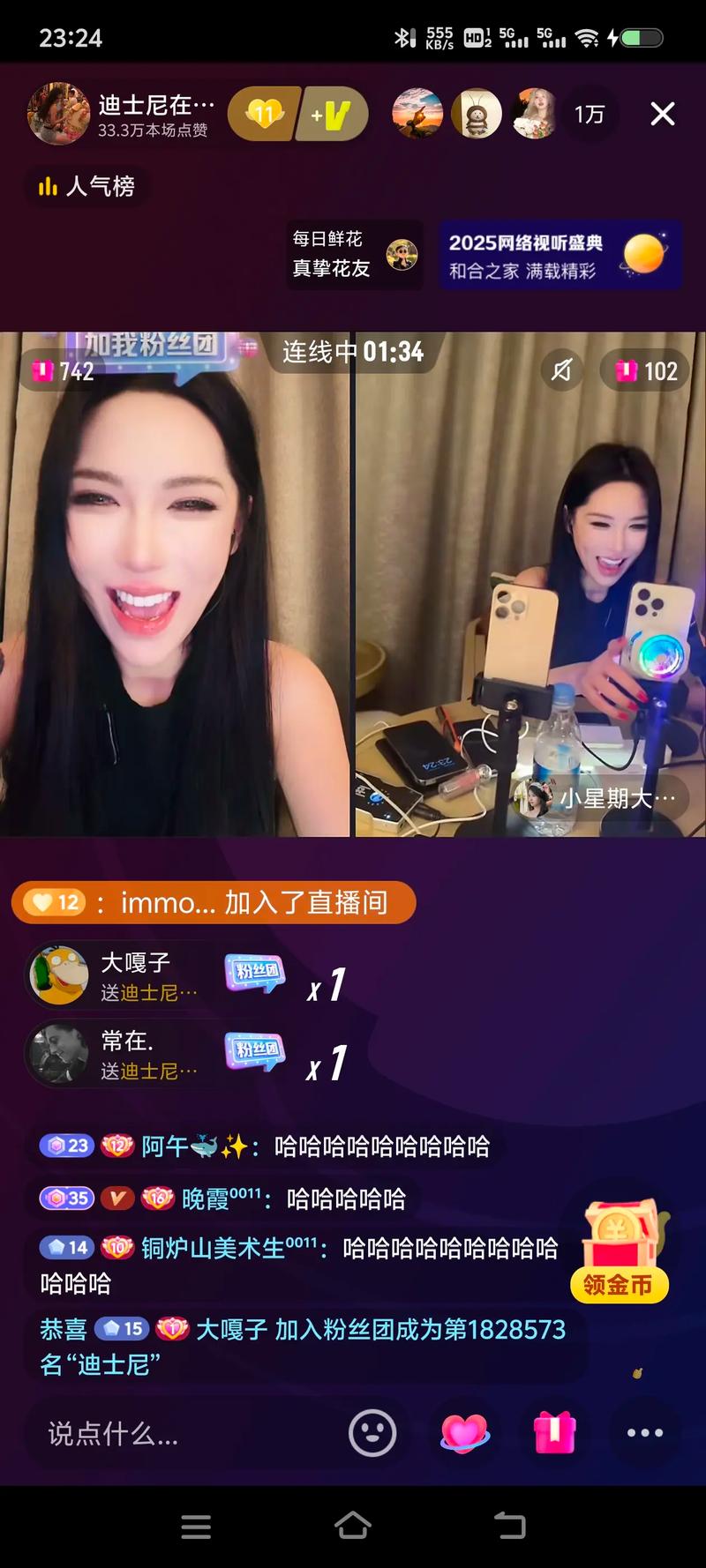Viewport: 706px width, 1568px height.
Task: Open the emoji picker
Action: pyautogui.click(x=372, y=1433)
